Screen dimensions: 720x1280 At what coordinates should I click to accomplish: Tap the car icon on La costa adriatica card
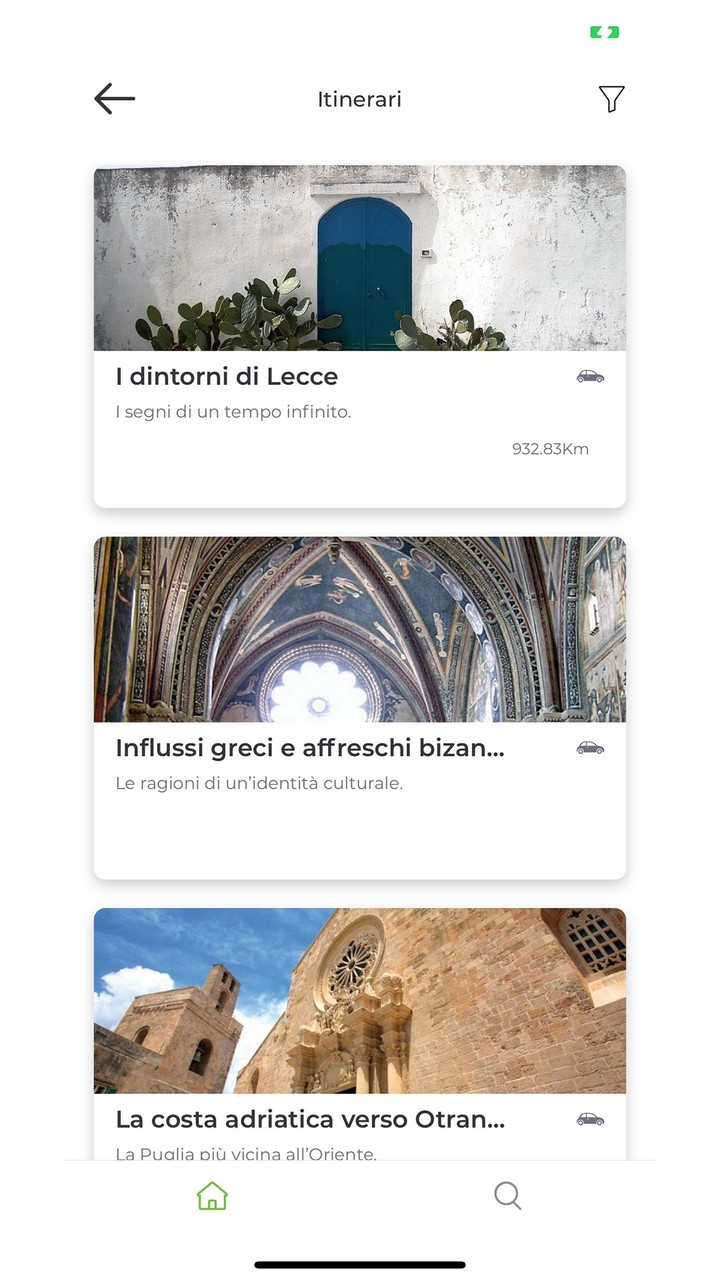[x=591, y=1120]
